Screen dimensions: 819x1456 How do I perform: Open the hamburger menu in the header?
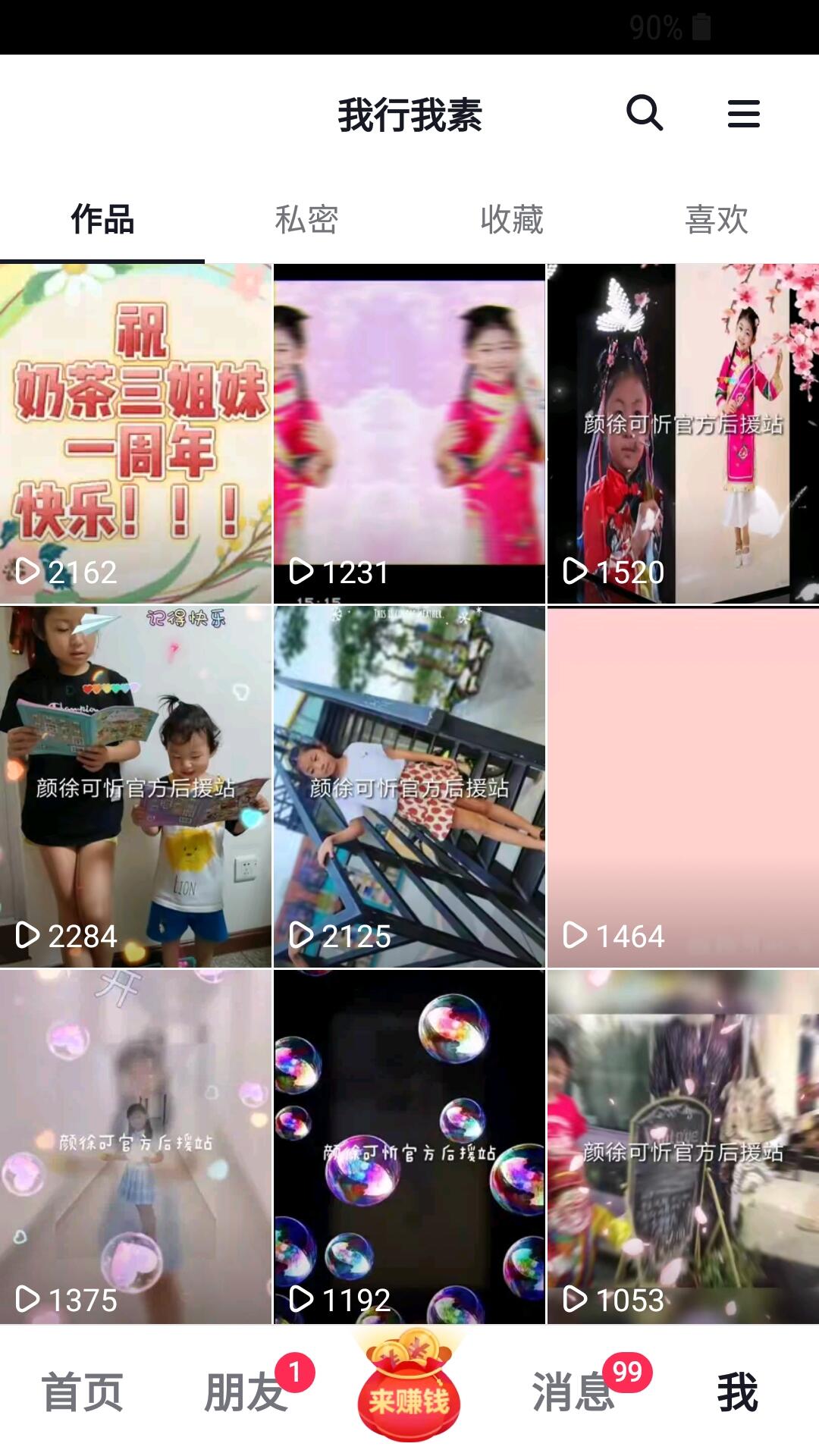743,114
